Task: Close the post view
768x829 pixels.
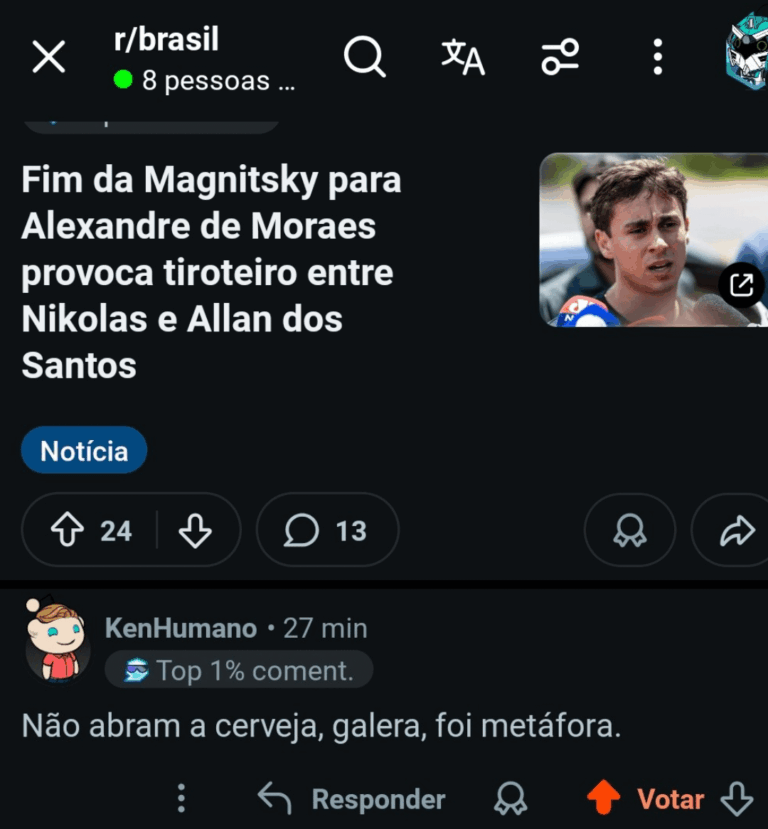Action: coord(48,58)
